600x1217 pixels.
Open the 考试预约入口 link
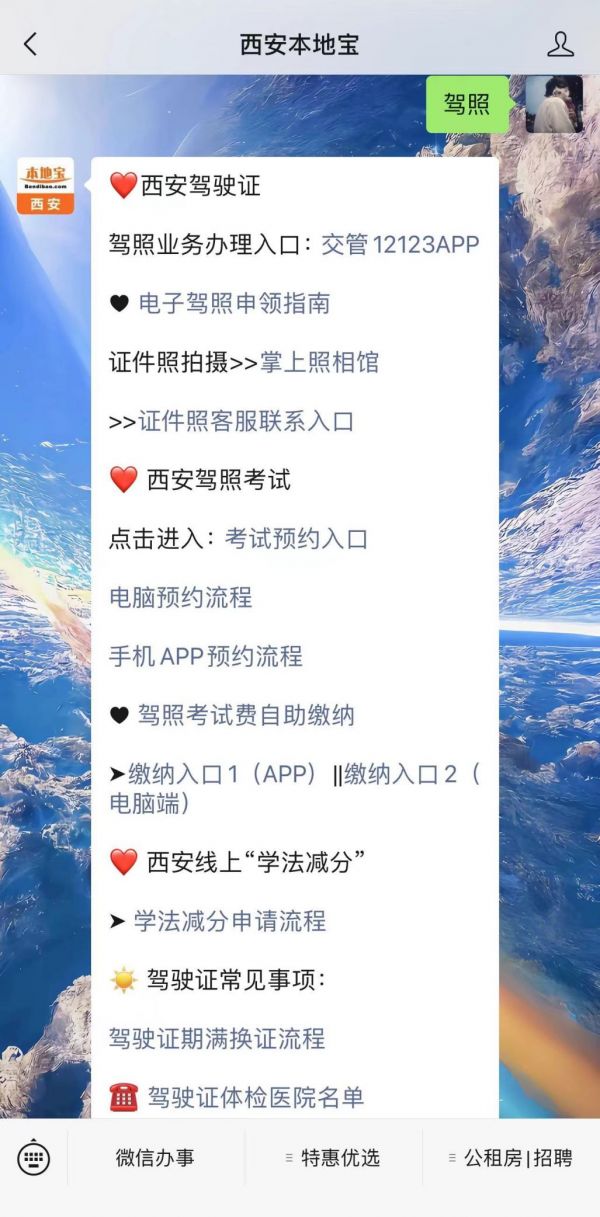[296, 539]
